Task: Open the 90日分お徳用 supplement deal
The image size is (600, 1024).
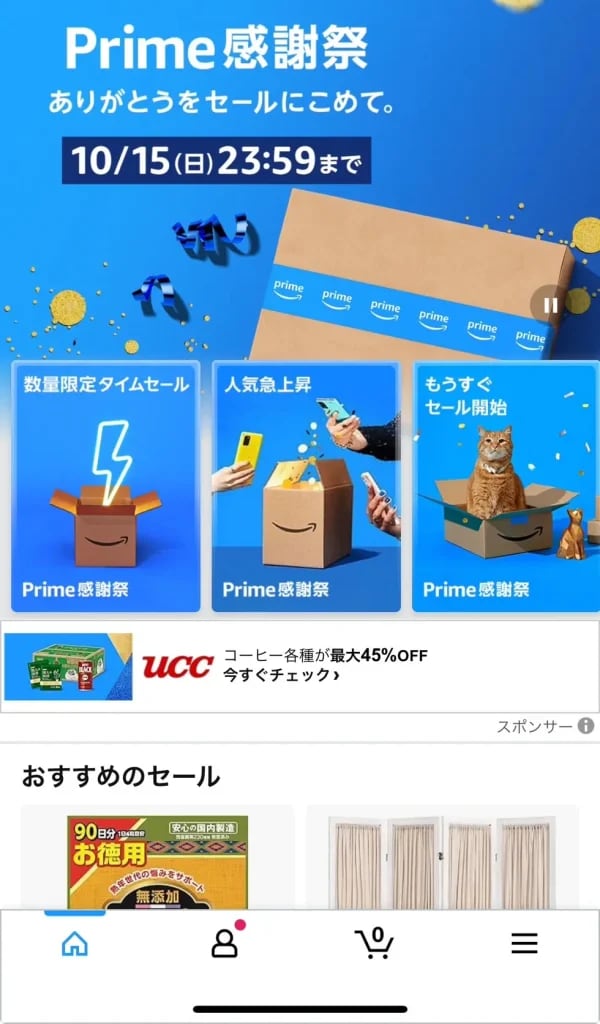Action: point(157,860)
